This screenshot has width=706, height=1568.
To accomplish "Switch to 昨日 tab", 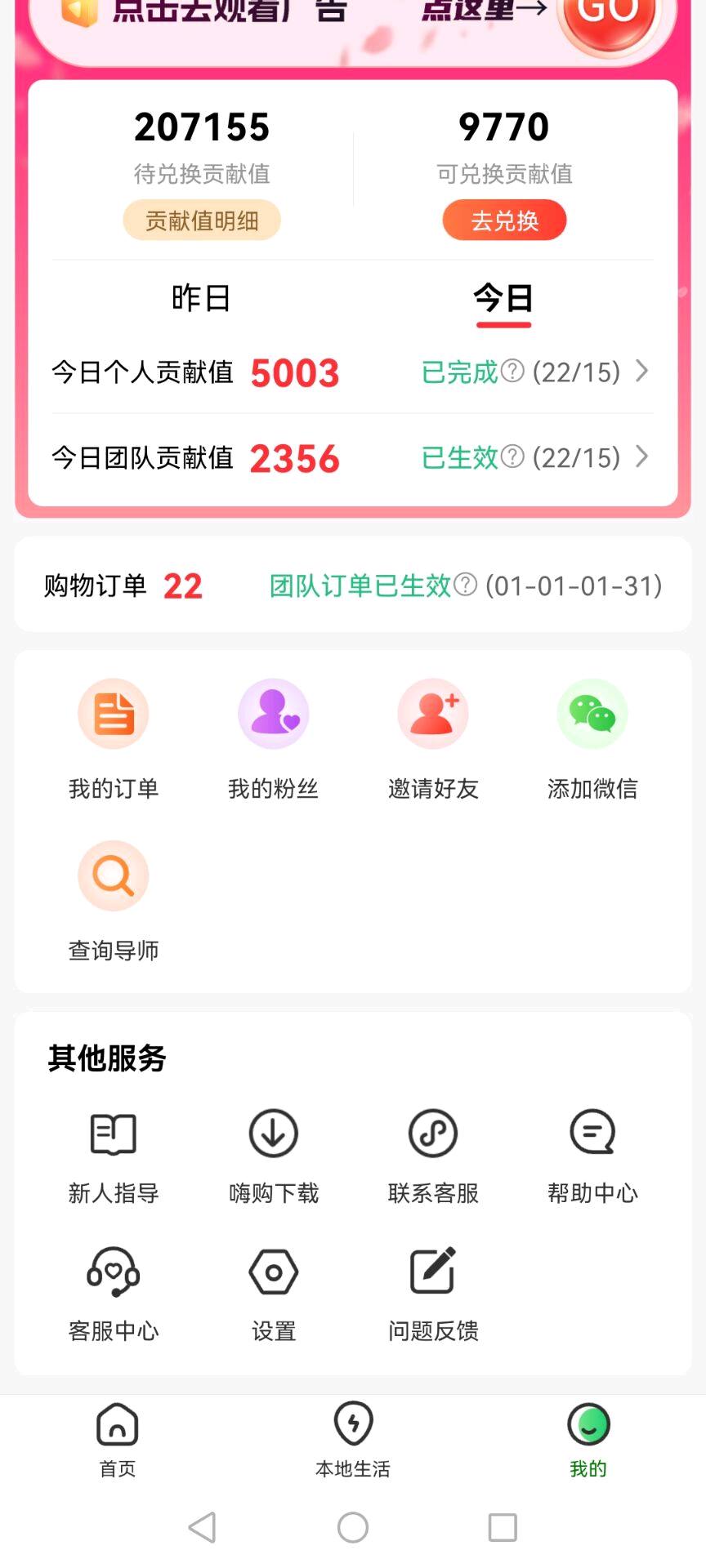I will (202, 298).
